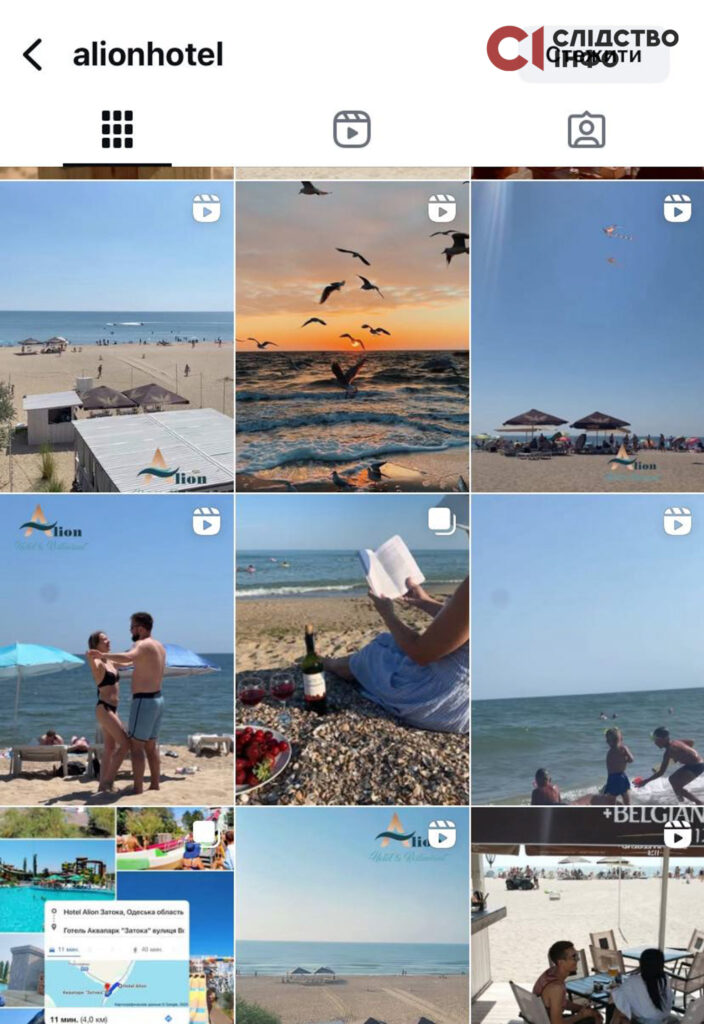Screen dimensions: 704x1024
Task: Go back from alionhotel profile
Action: (x=33, y=54)
